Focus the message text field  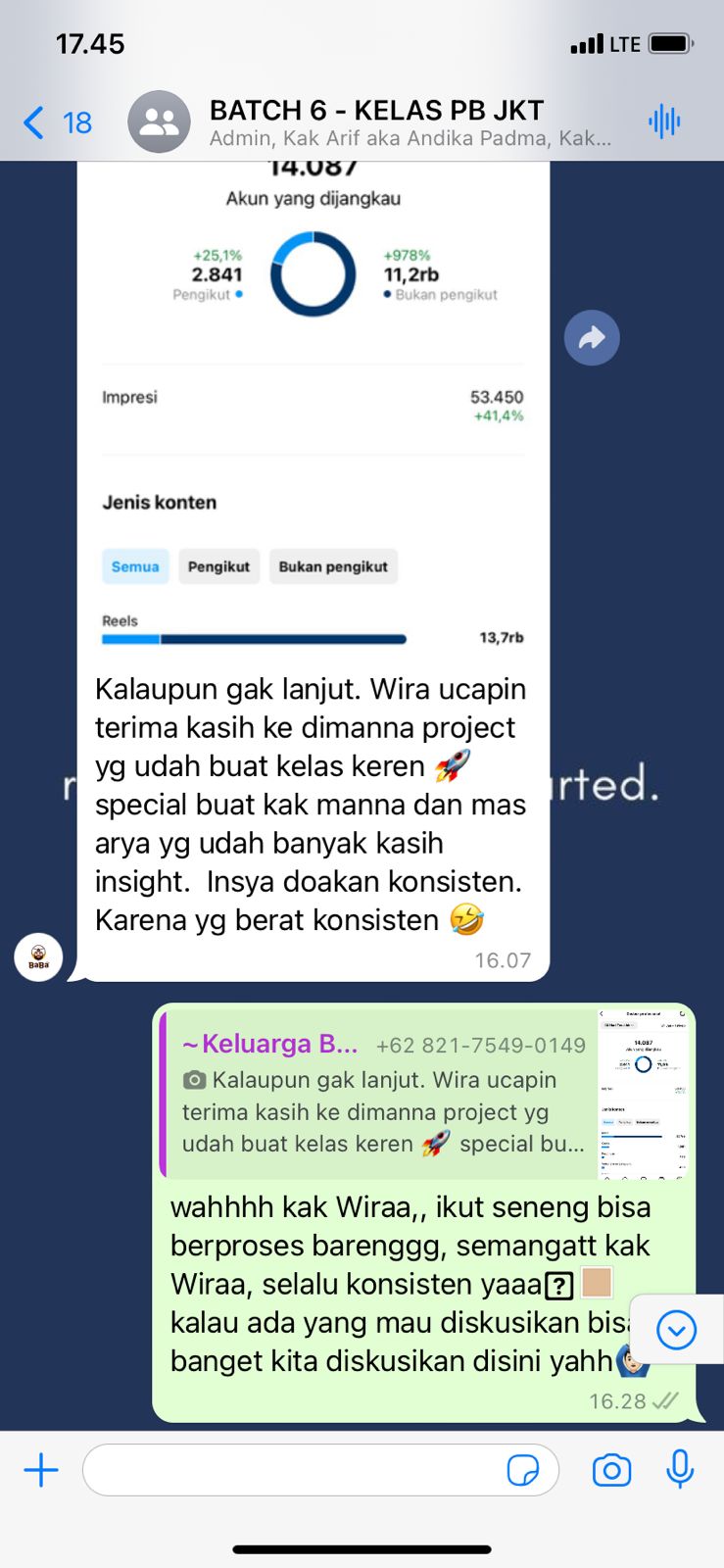(294, 1470)
